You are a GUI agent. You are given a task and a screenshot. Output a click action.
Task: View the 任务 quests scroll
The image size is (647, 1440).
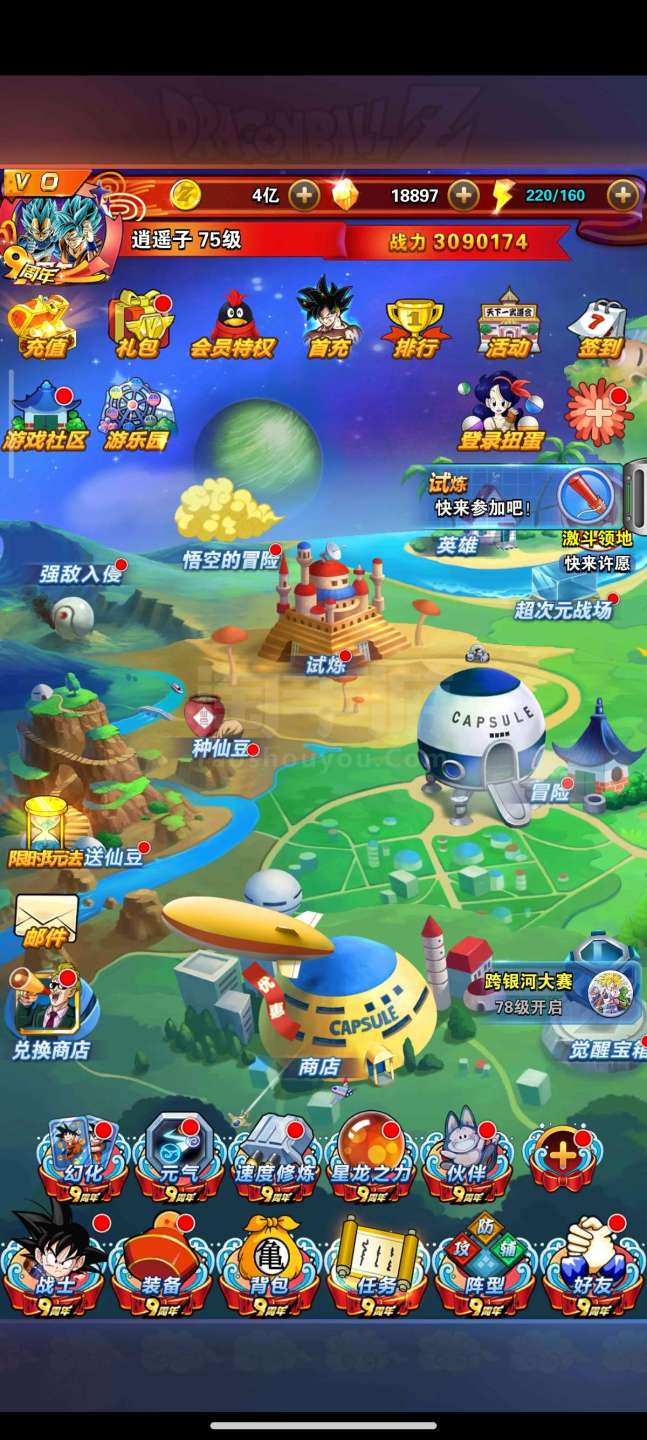tap(377, 1263)
